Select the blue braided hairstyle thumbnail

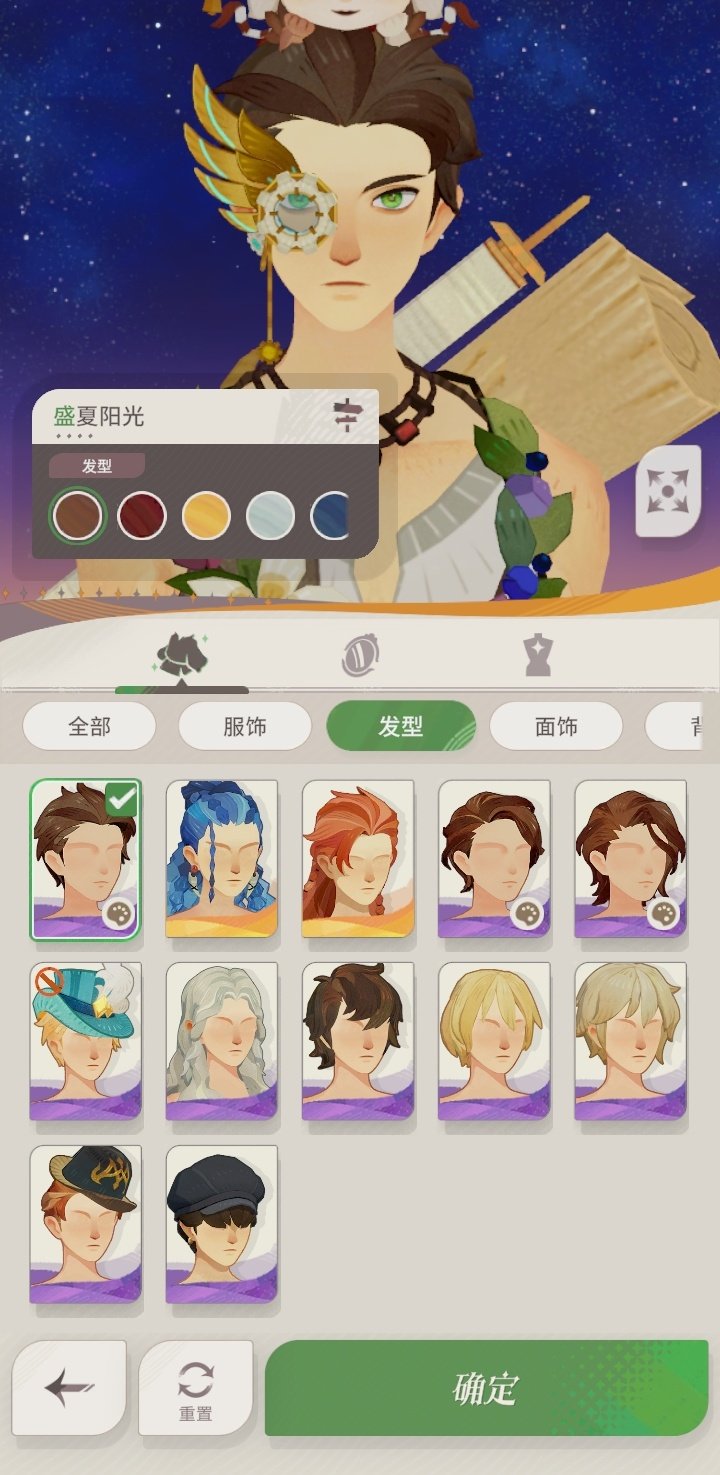click(x=220, y=858)
